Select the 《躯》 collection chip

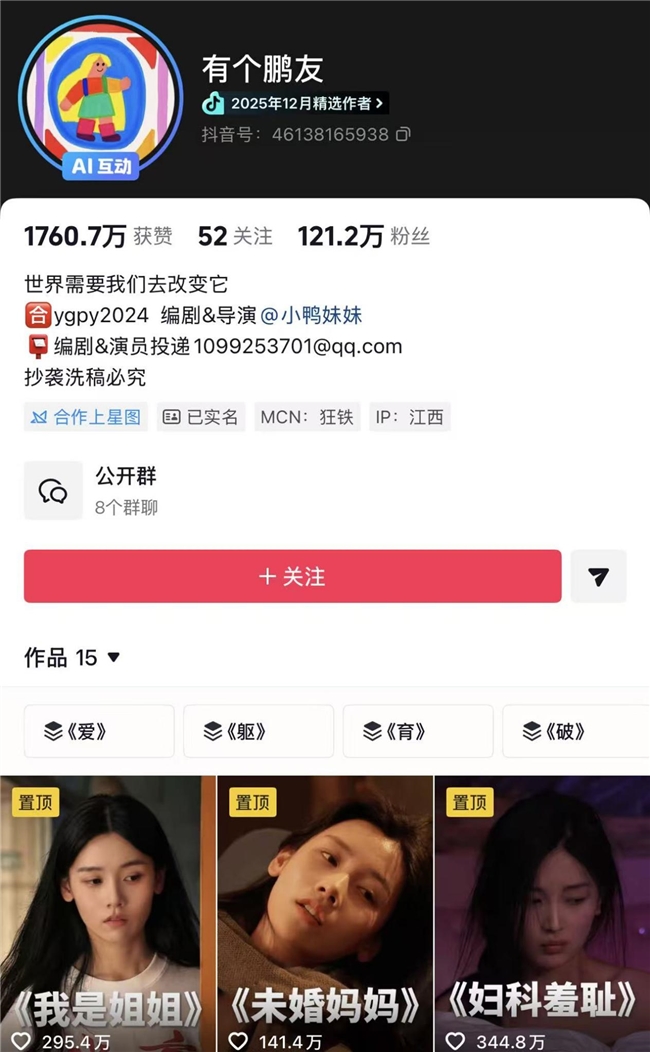click(x=258, y=731)
